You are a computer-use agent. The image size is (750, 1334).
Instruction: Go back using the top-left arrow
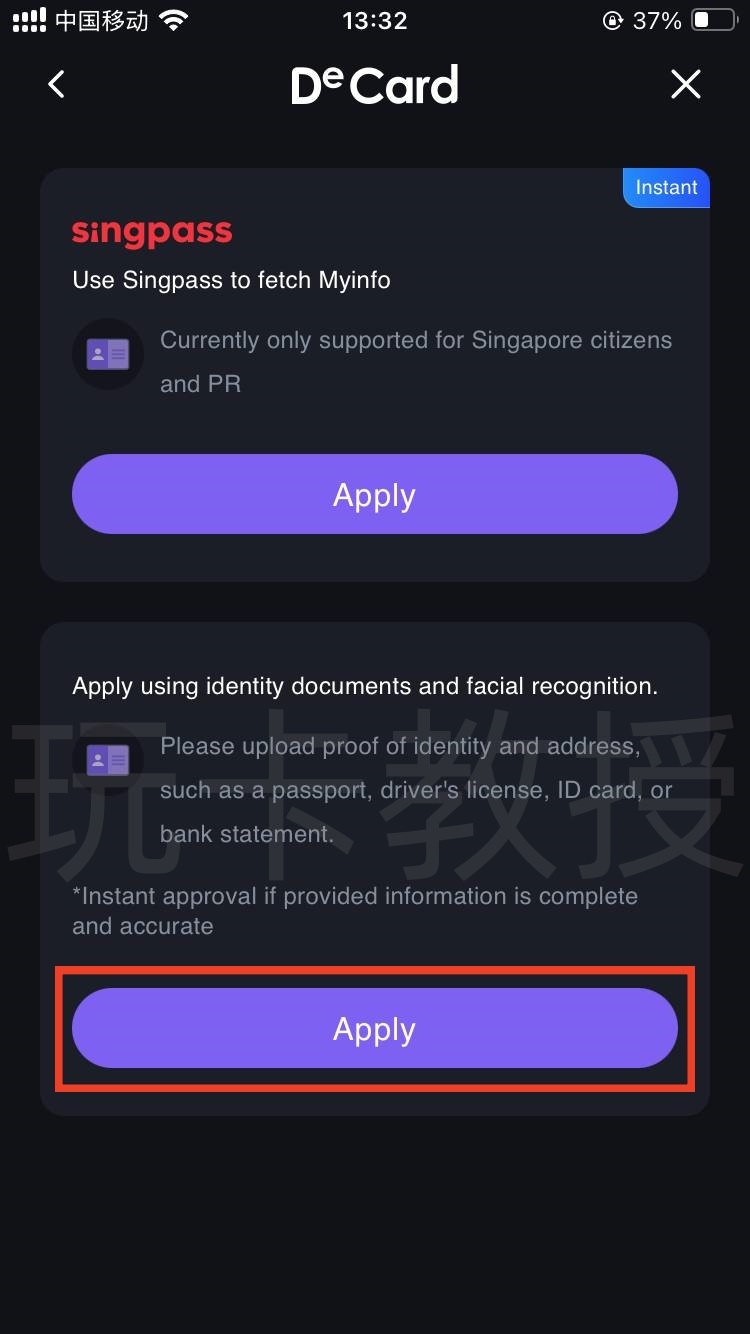click(x=57, y=85)
